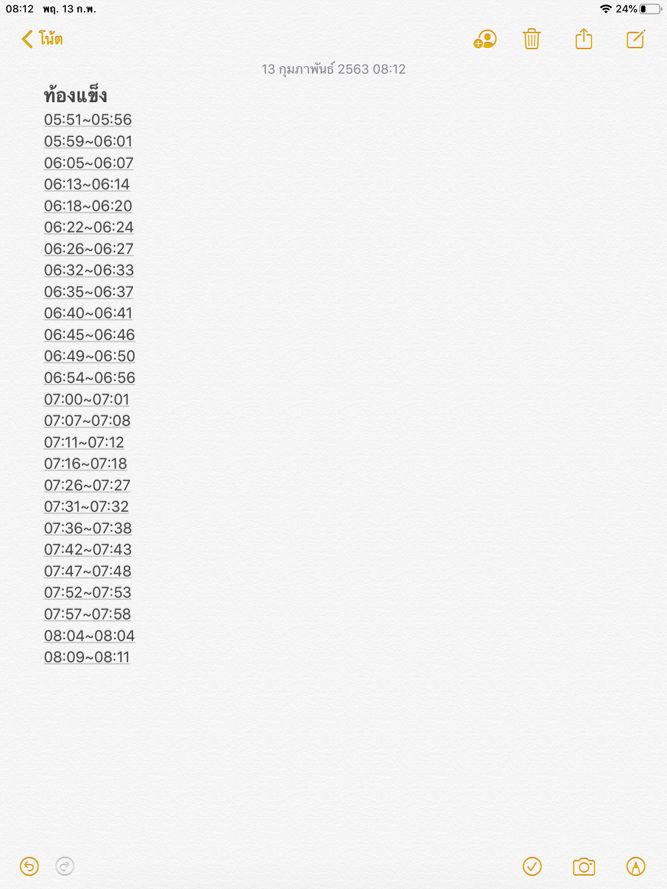The height and width of the screenshot is (889, 667).
Task: Open the camera attachment options
Action: pos(584,866)
